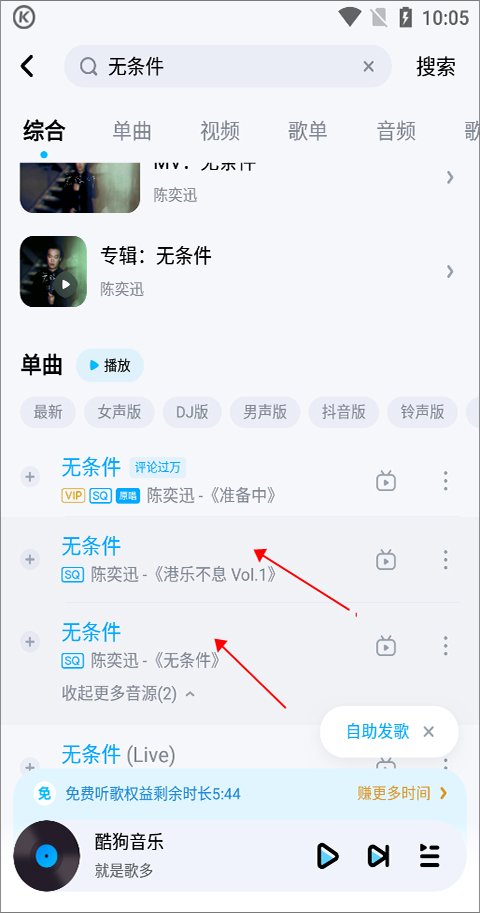The width and height of the screenshot is (480, 913).
Task: Switch to the 歌单 tab
Action: tap(308, 131)
